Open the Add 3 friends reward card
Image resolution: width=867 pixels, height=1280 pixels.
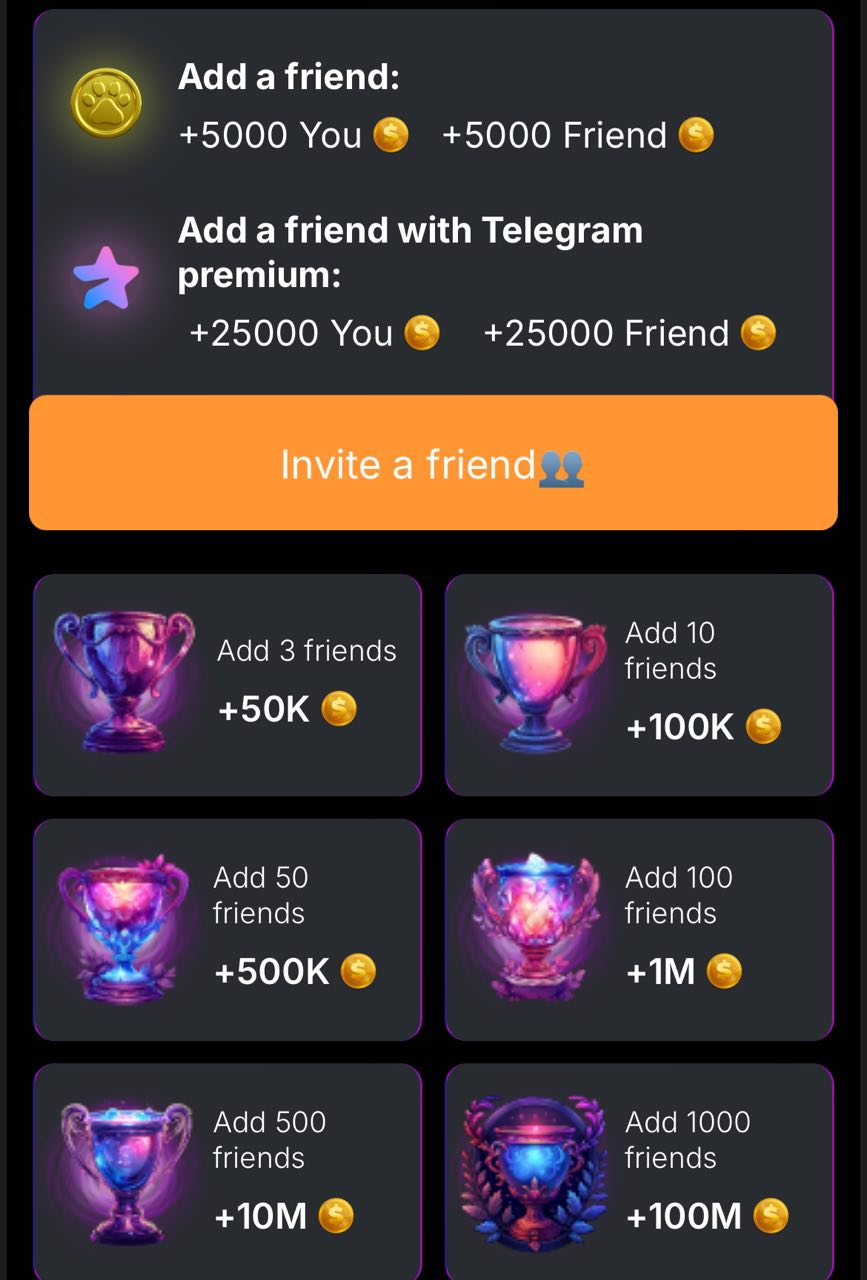point(227,685)
